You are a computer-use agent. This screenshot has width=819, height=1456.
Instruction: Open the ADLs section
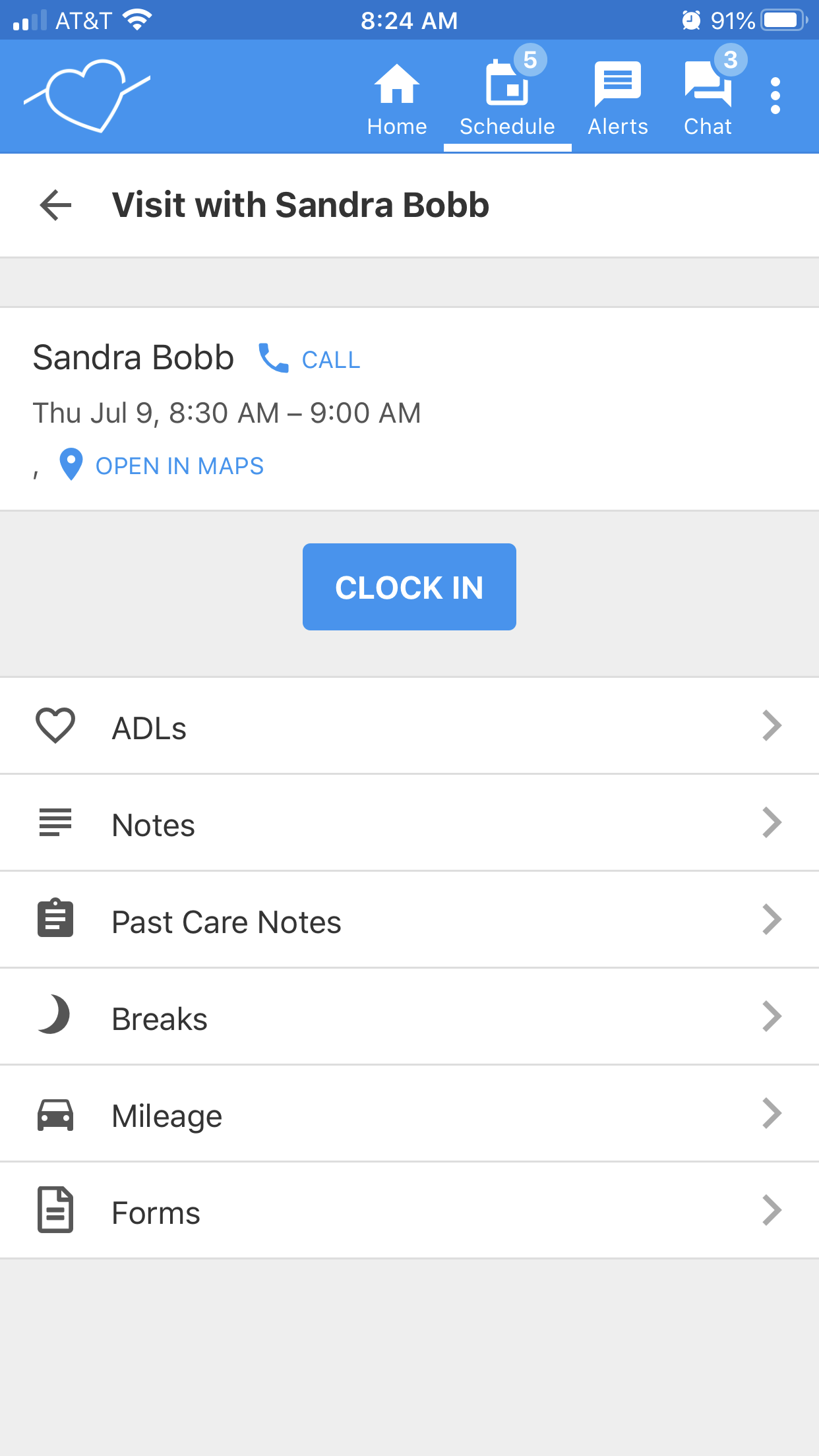tap(409, 727)
